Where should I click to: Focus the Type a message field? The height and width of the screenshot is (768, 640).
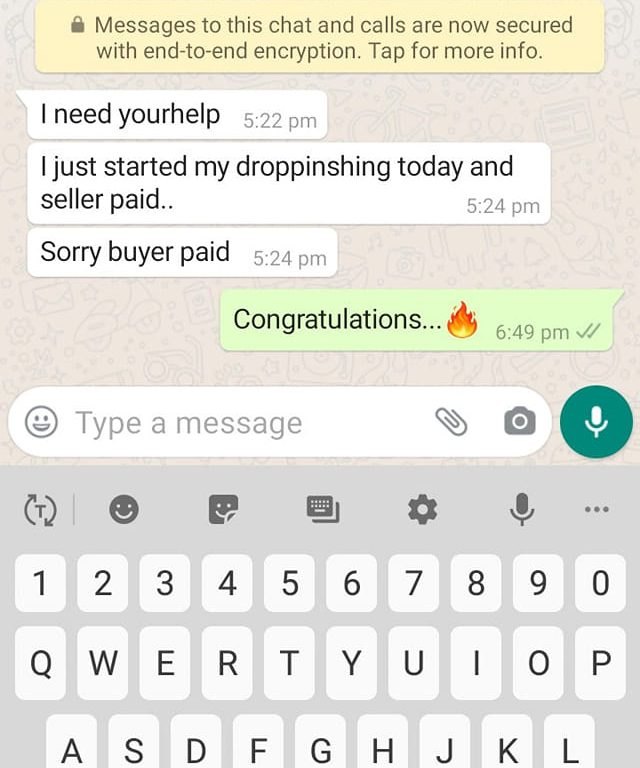point(240,423)
